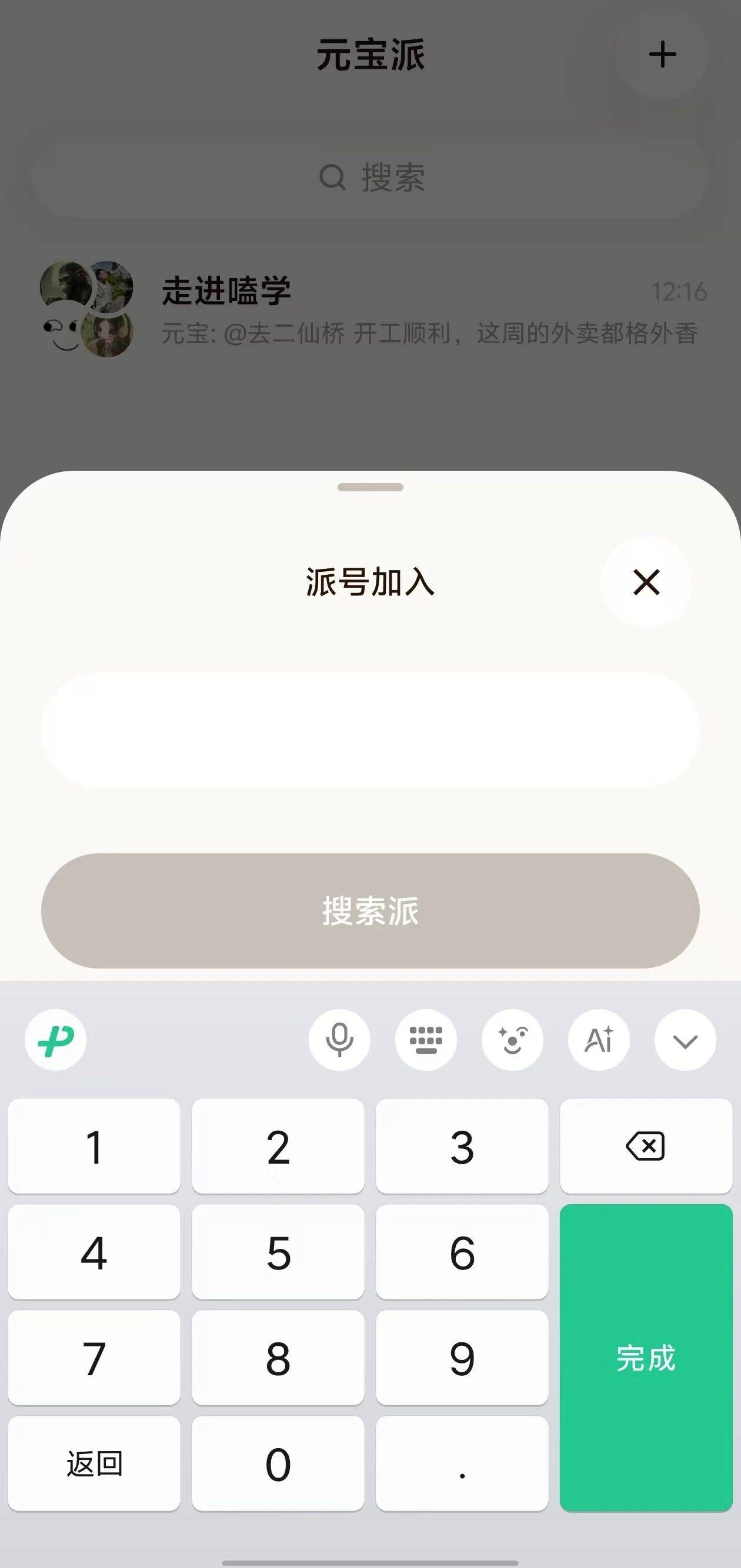Open the emoji sticker panel
This screenshot has width=741, height=1568.
[512, 1040]
